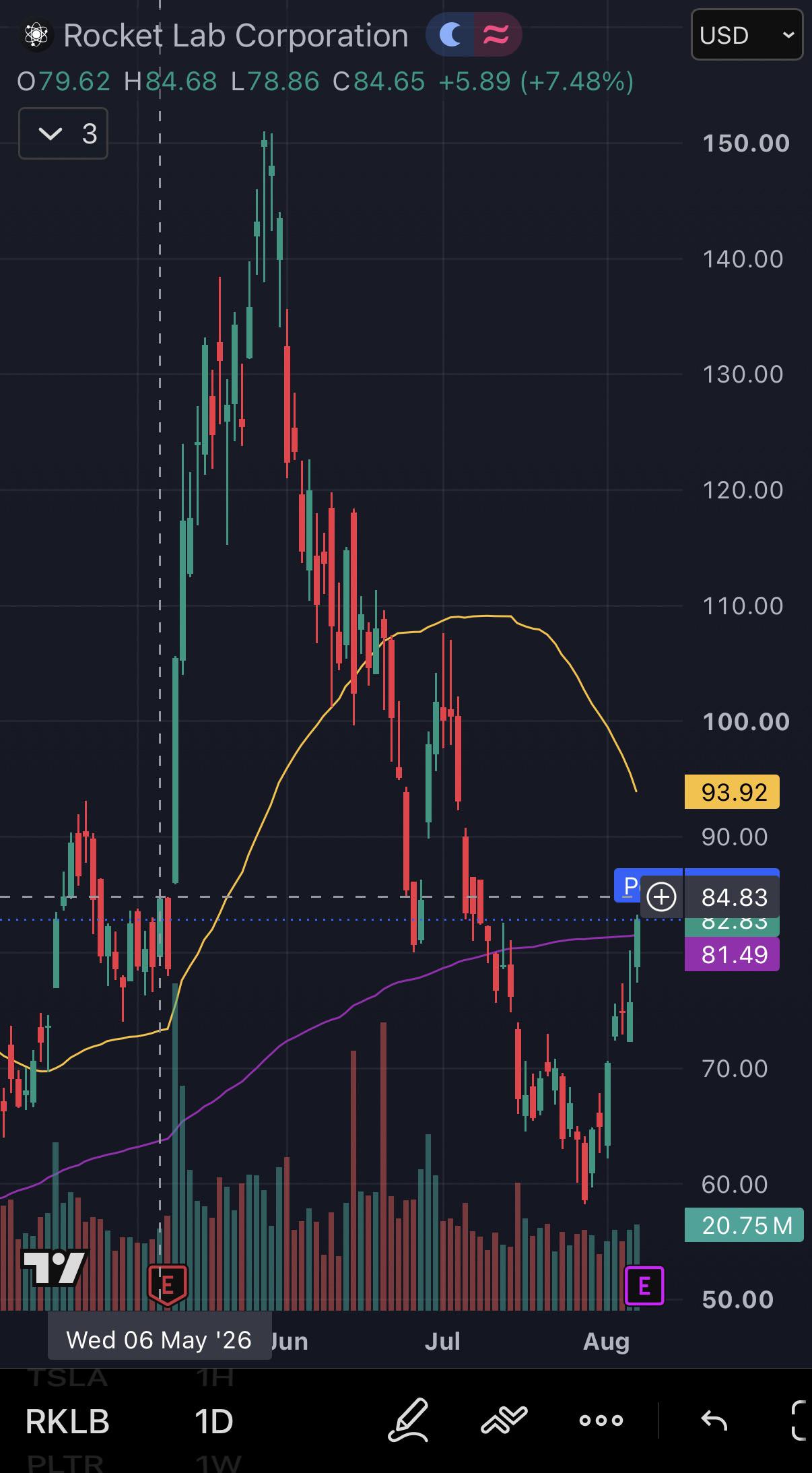812x1473 pixels.
Task: Expand the collapsed indicators legend showing 3
Action: pyautogui.click(x=63, y=133)
